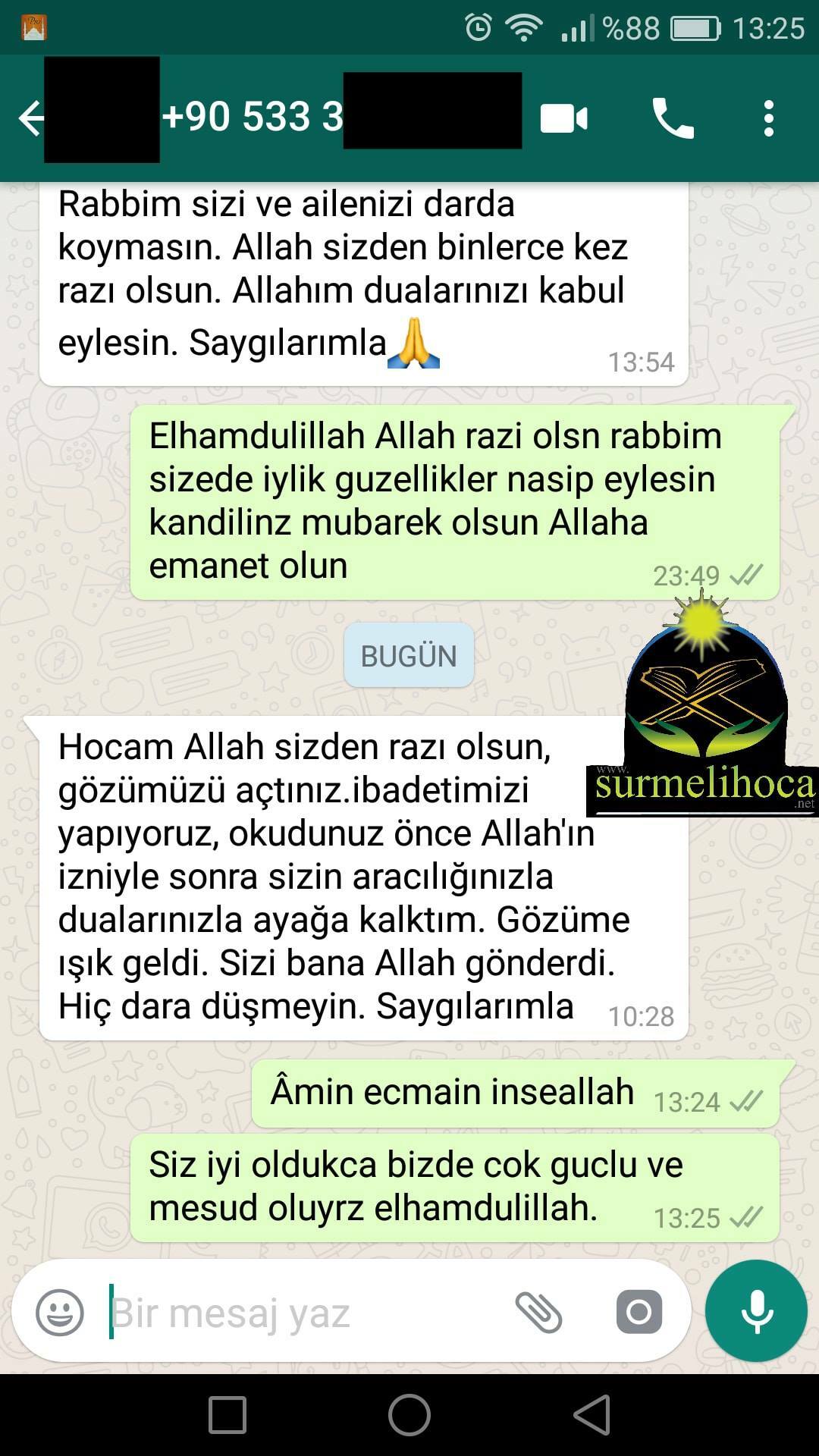
Task: Go back to the chats list
Action: coord(30,119)
